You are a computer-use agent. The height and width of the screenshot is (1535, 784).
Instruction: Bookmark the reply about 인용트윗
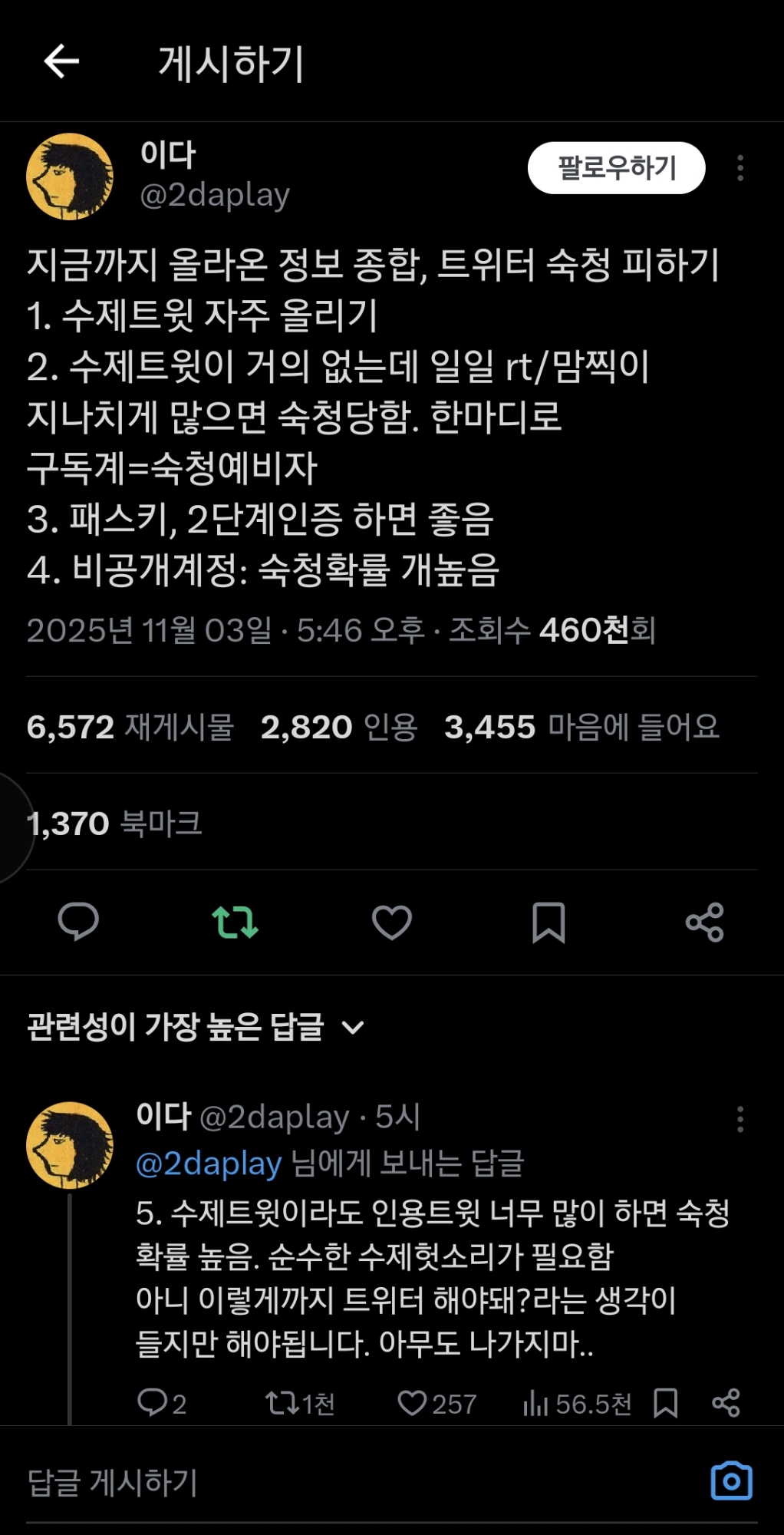(665, 1403)
